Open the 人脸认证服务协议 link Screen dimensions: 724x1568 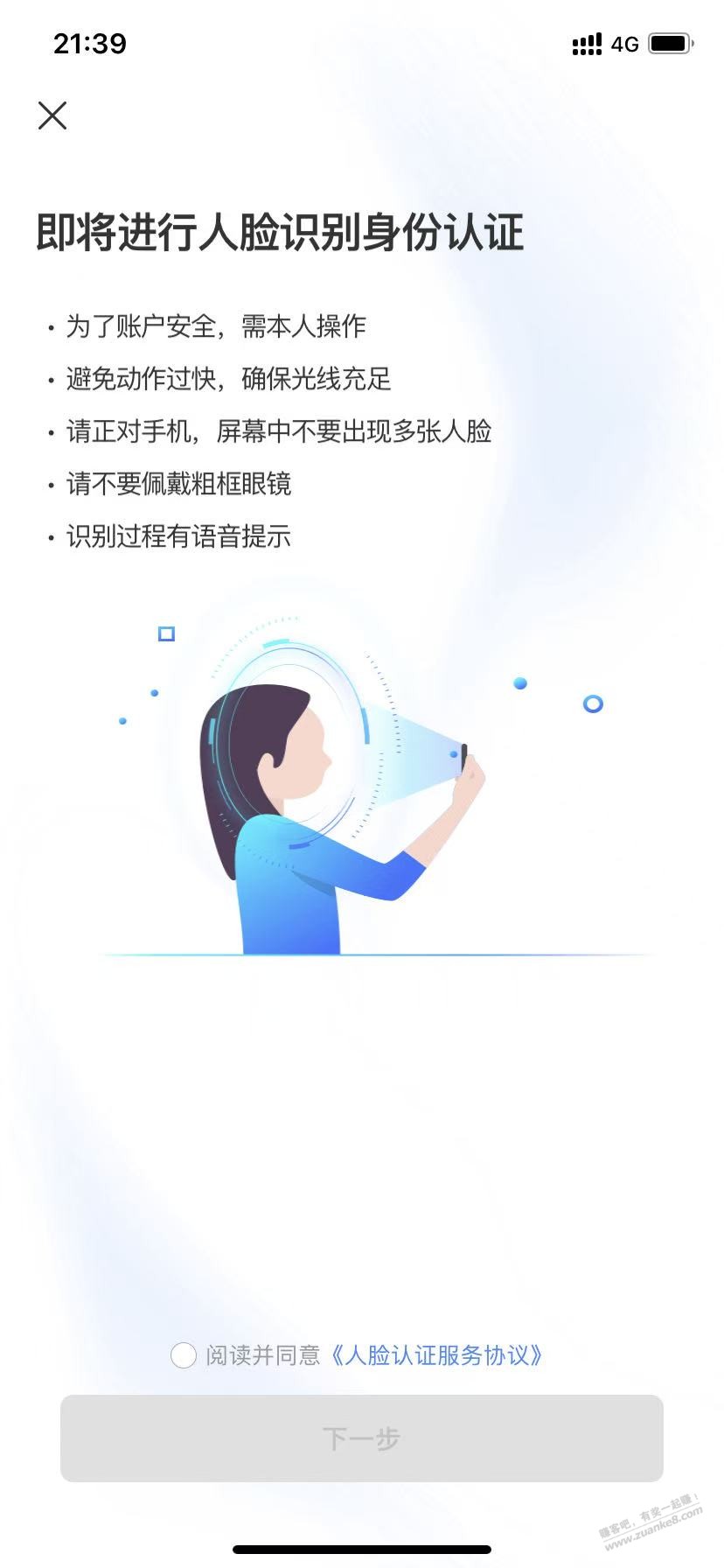[436, 1355]
